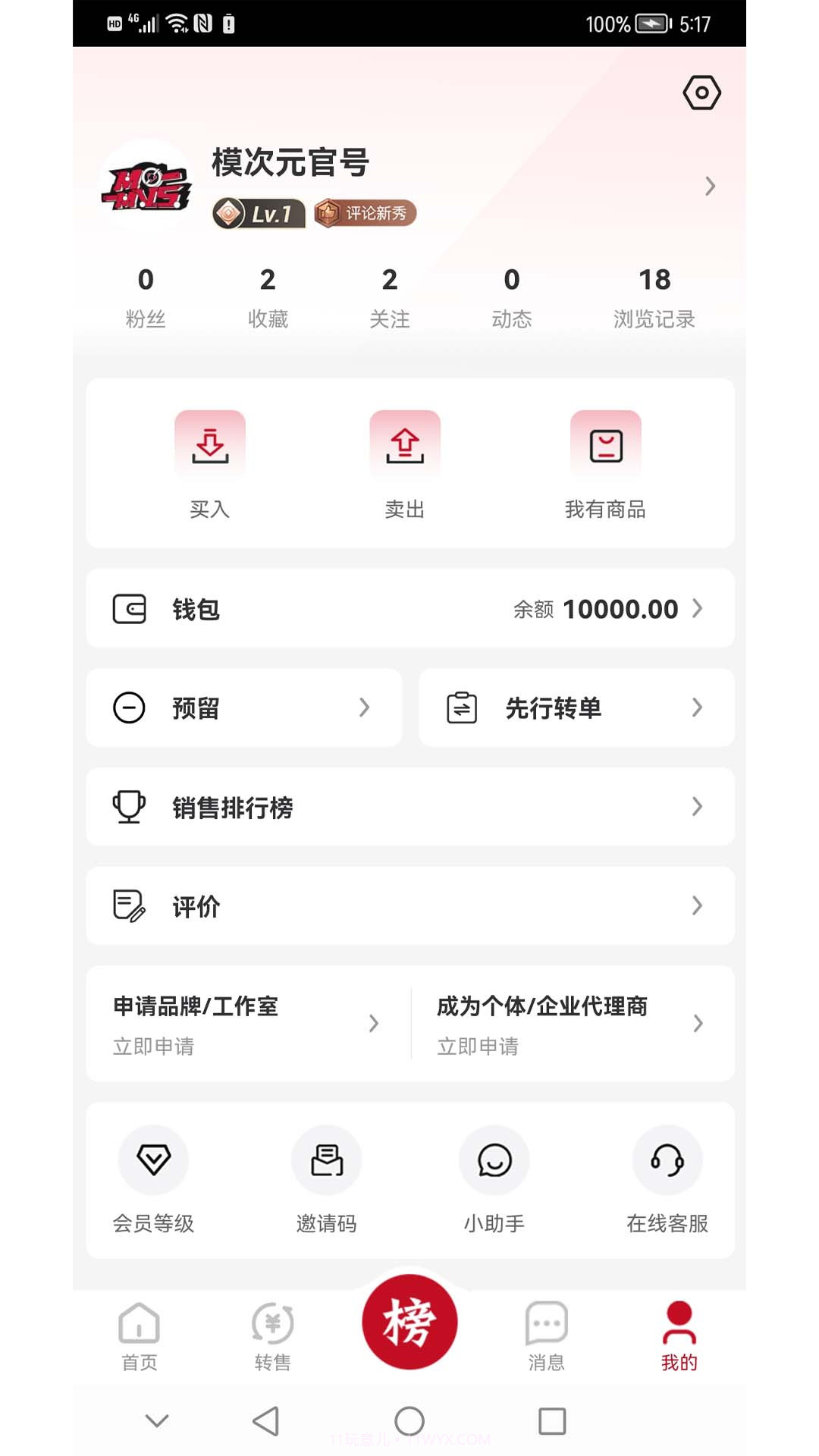
Task: Expand the profile via the top-right chevron
Action: pos(710,186)
